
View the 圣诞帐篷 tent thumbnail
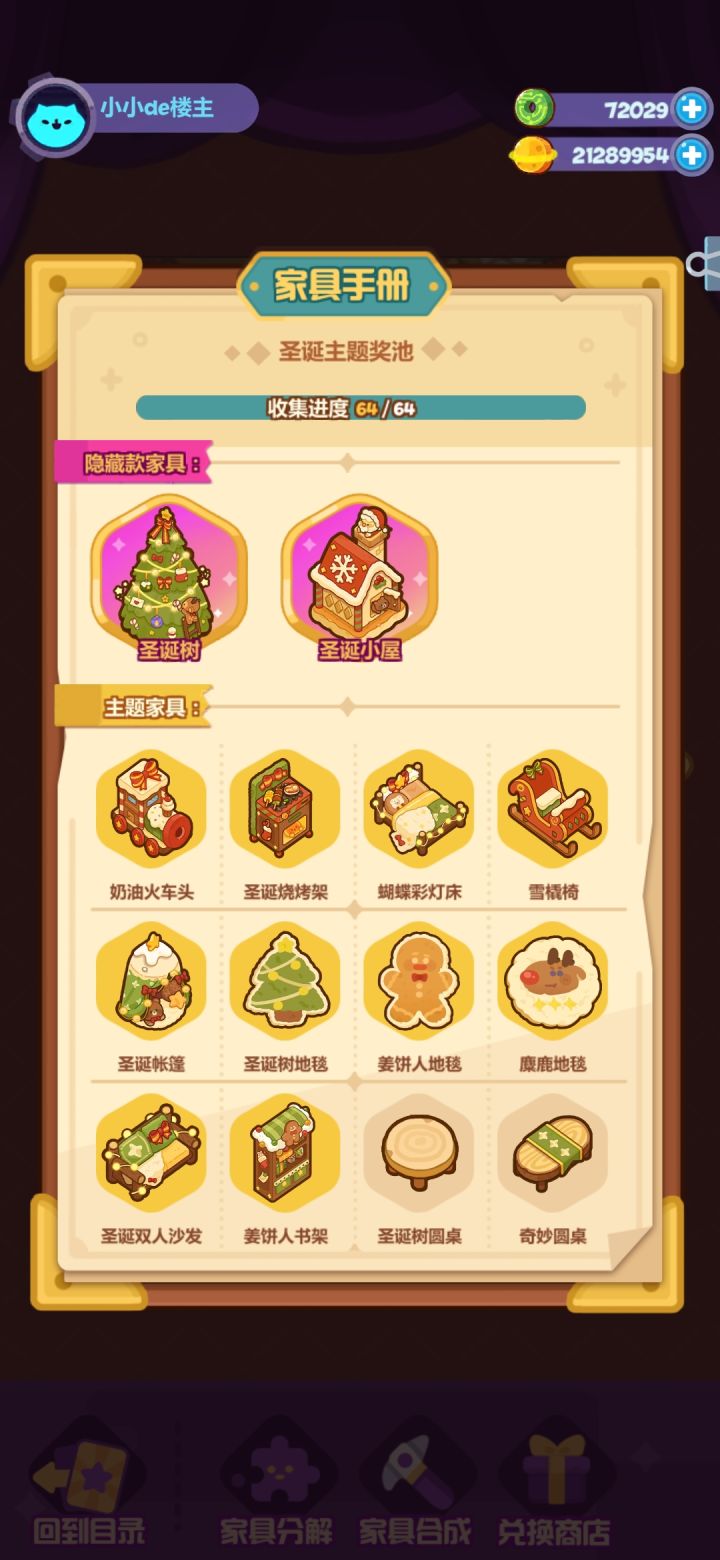150,982
